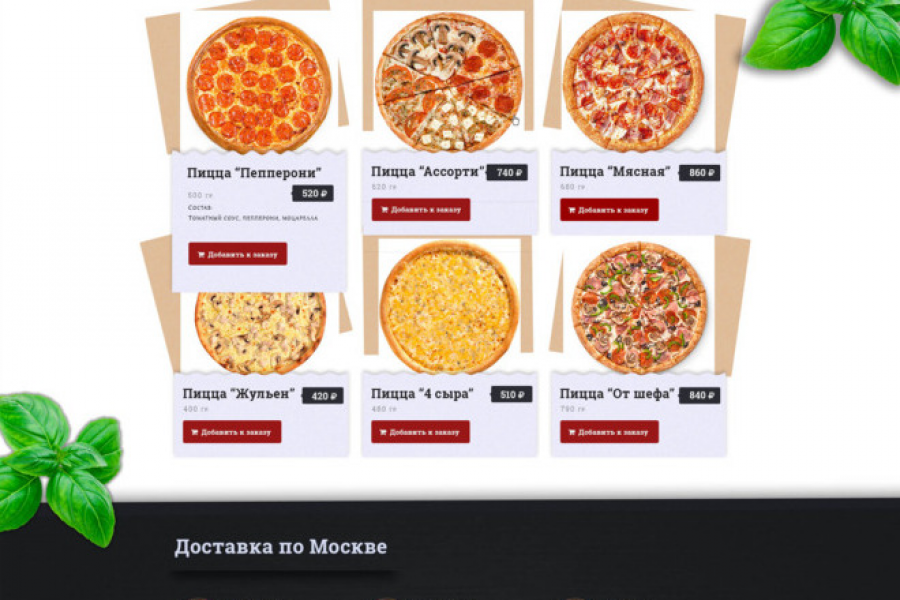Add Пицца "Ассорти" to the order
Image resolution: width=900 pixels, height=600 pixels.
point(420,210)
